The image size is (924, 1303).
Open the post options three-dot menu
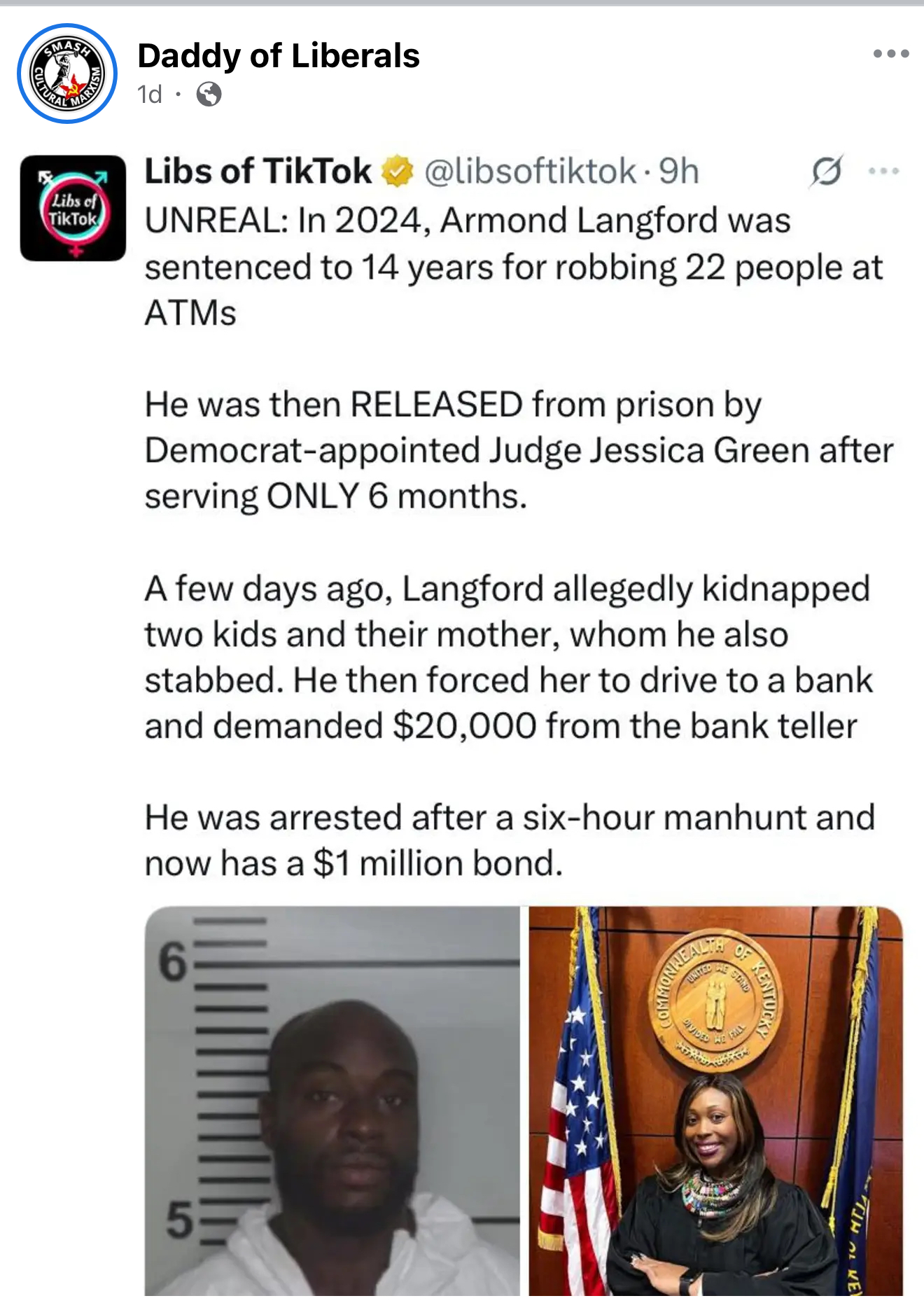pos(890,54)
